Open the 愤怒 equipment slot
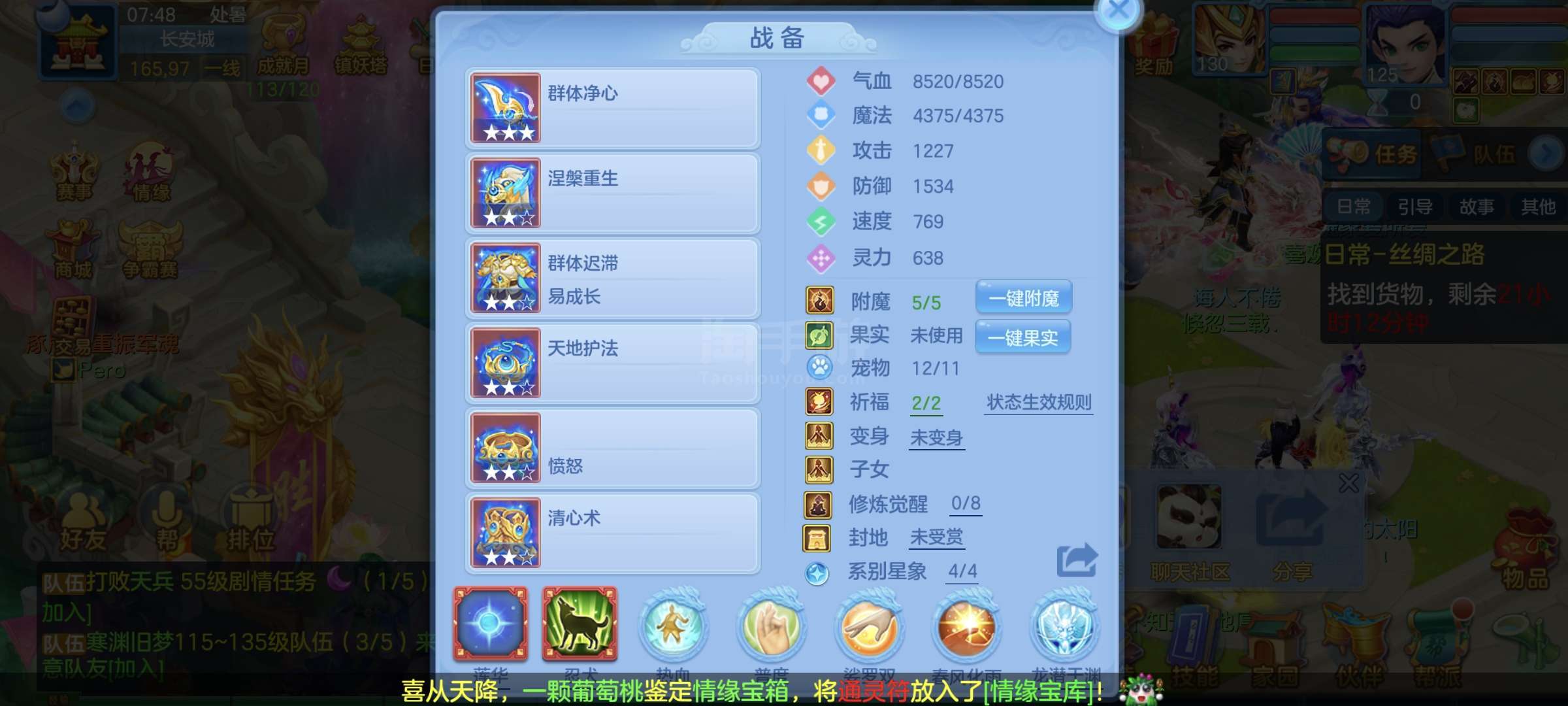 click(x=613, y=448)
